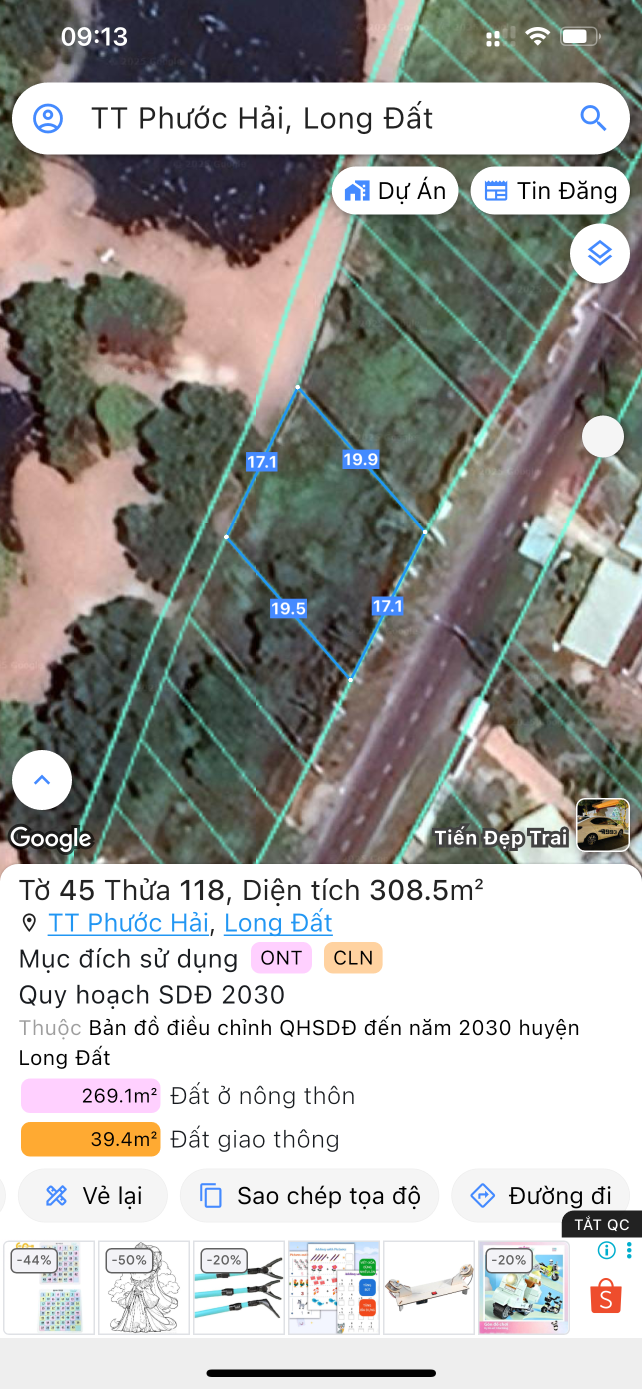The image size is (642, 1389).
Task: Tap Vẽ lại to redraw the parcel
Action: pyautogui.click(x=93, y=1195)
